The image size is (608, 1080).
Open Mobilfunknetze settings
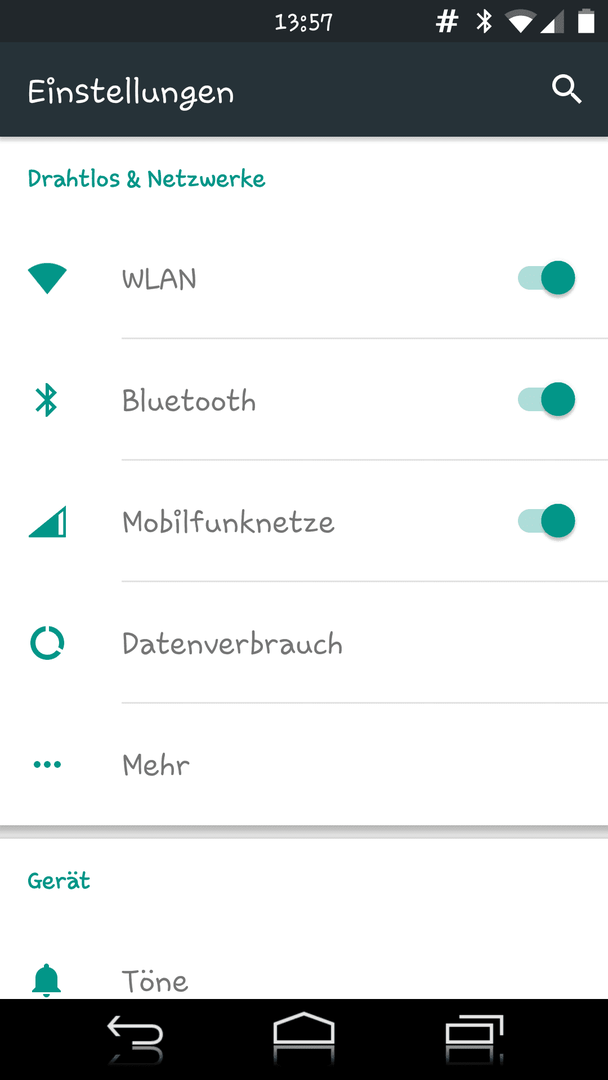(x=304, y=521)
